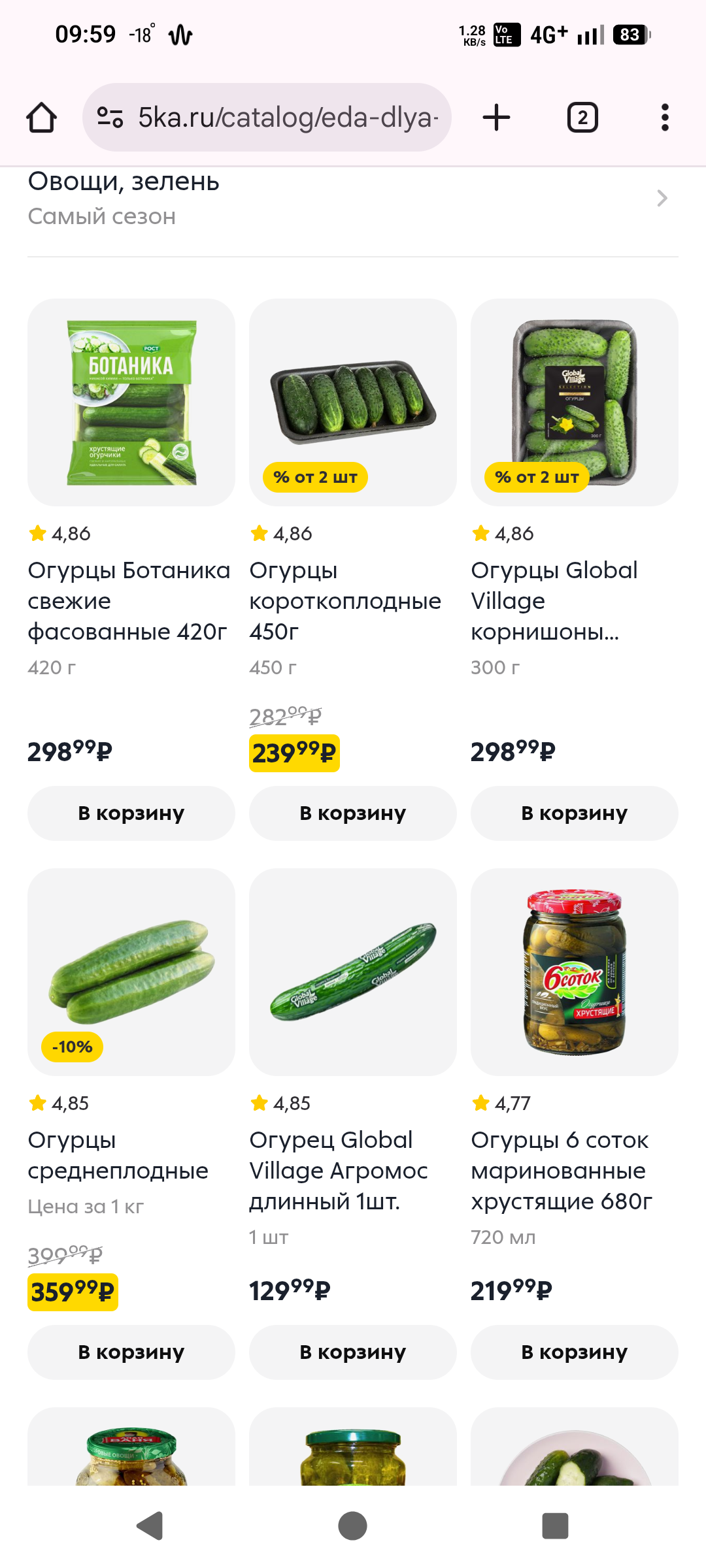Open recent apps from the navigation bar
This screenshot has width=706, height=1568.
tap(555, 1526)
